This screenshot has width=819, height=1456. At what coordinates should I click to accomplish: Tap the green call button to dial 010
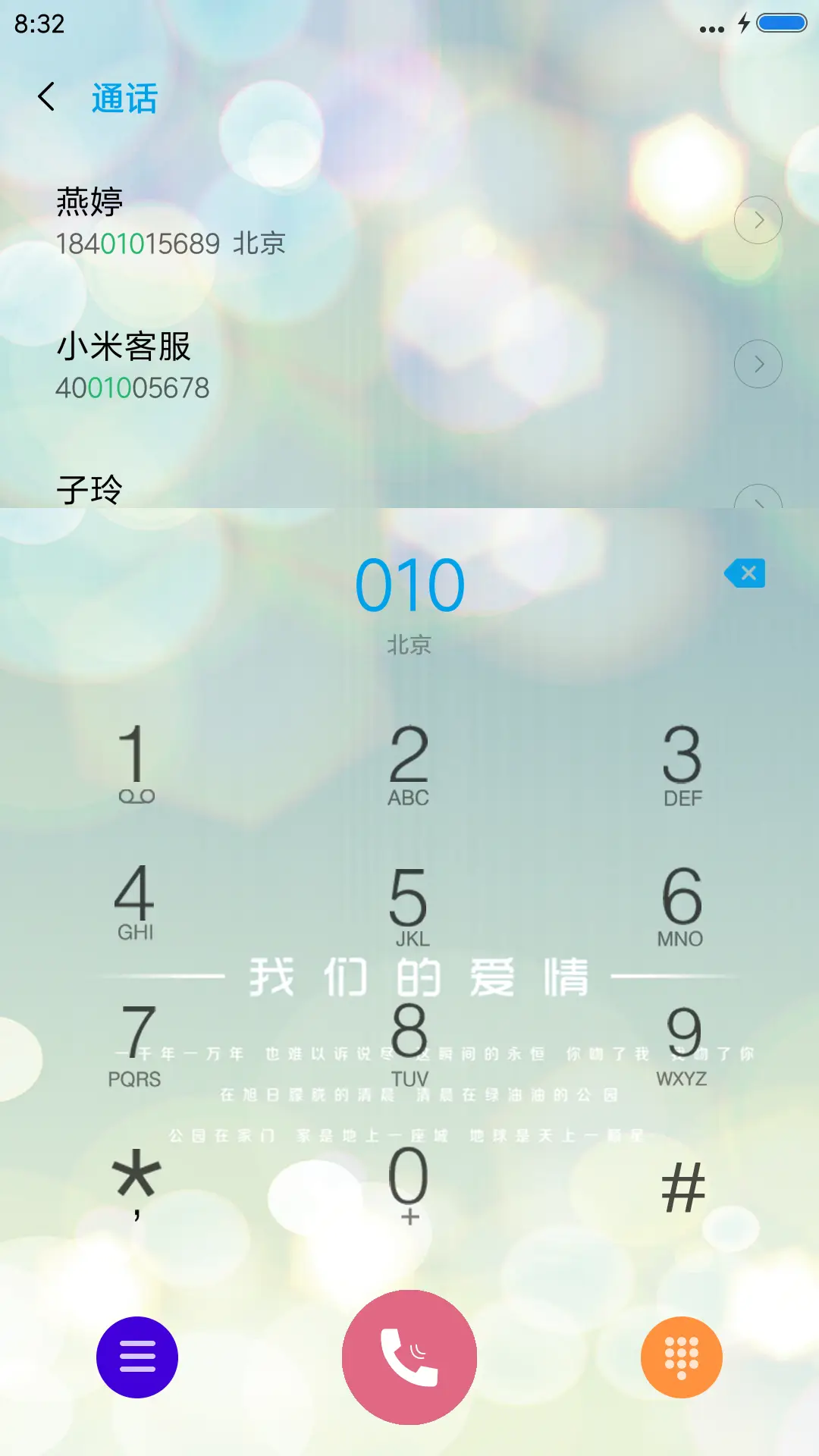409,1357
